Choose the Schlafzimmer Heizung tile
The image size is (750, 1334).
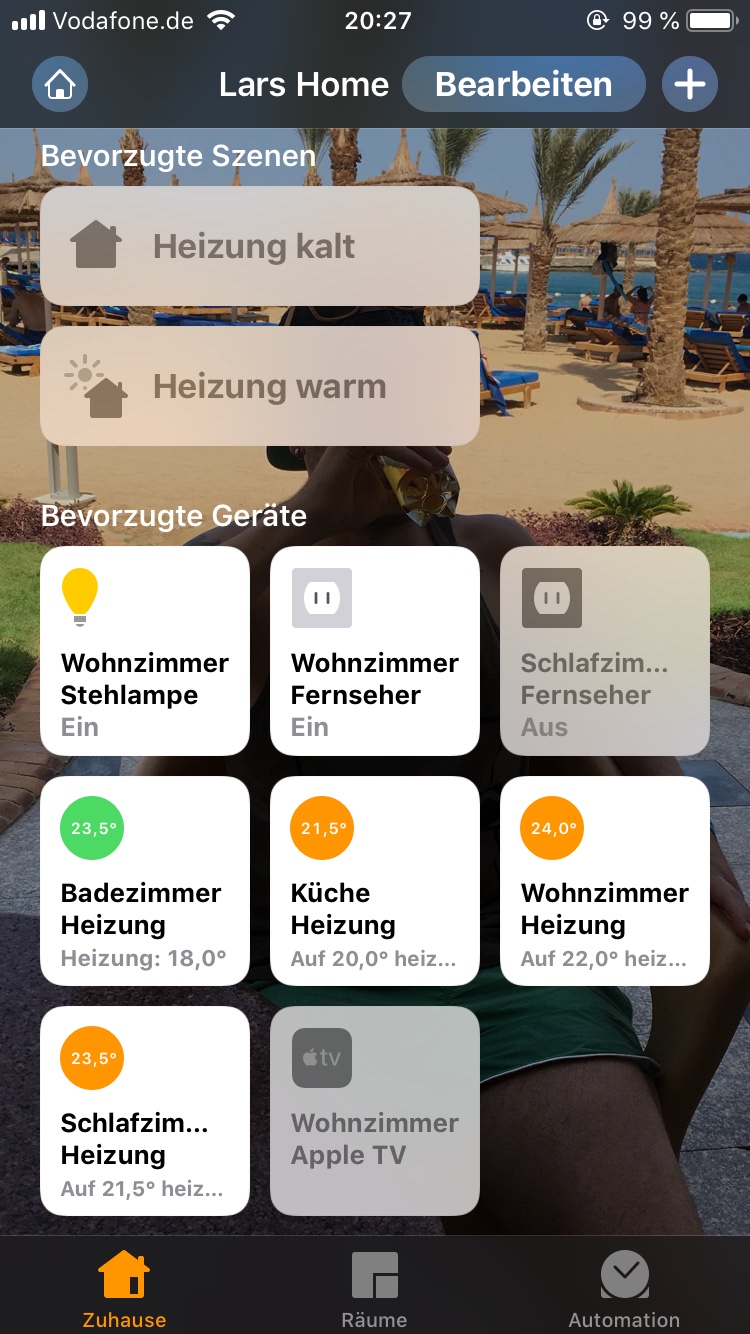[x=145, y=1111]
